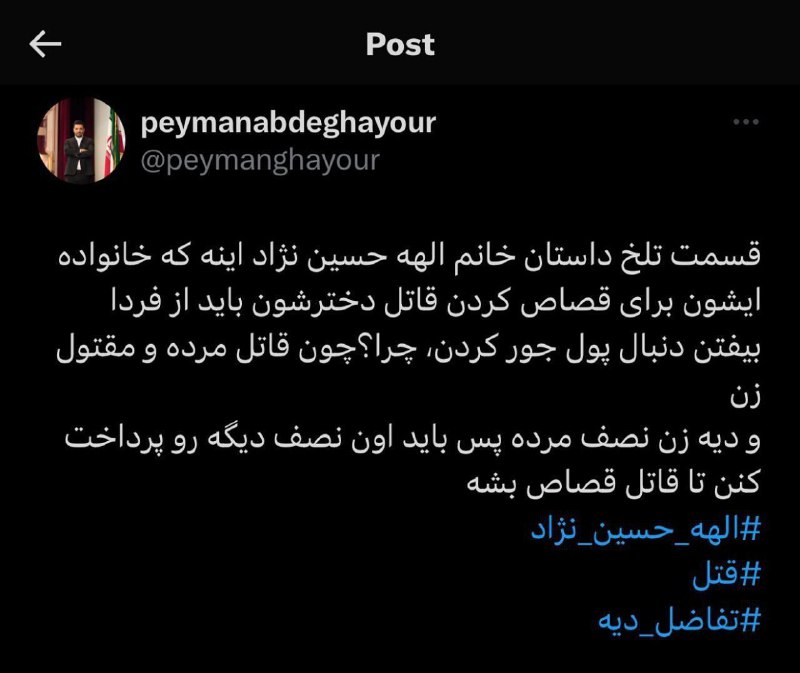Go back using the arrow icon
The height and width of the screenshot is (673, 800).
pyautogui.click(x=45, y=44)
